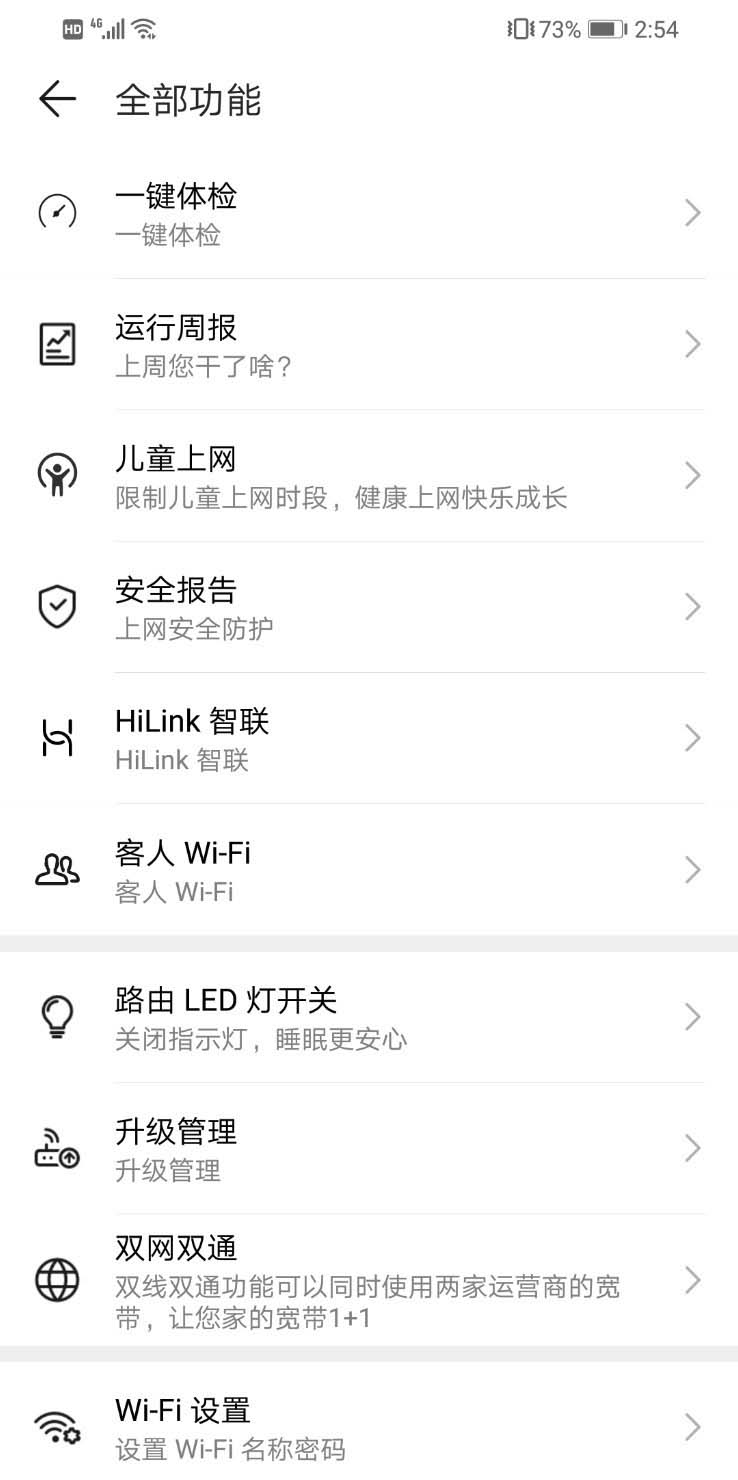
Task: Open 儿童上网 parental controls
Action: click(369, 476)
